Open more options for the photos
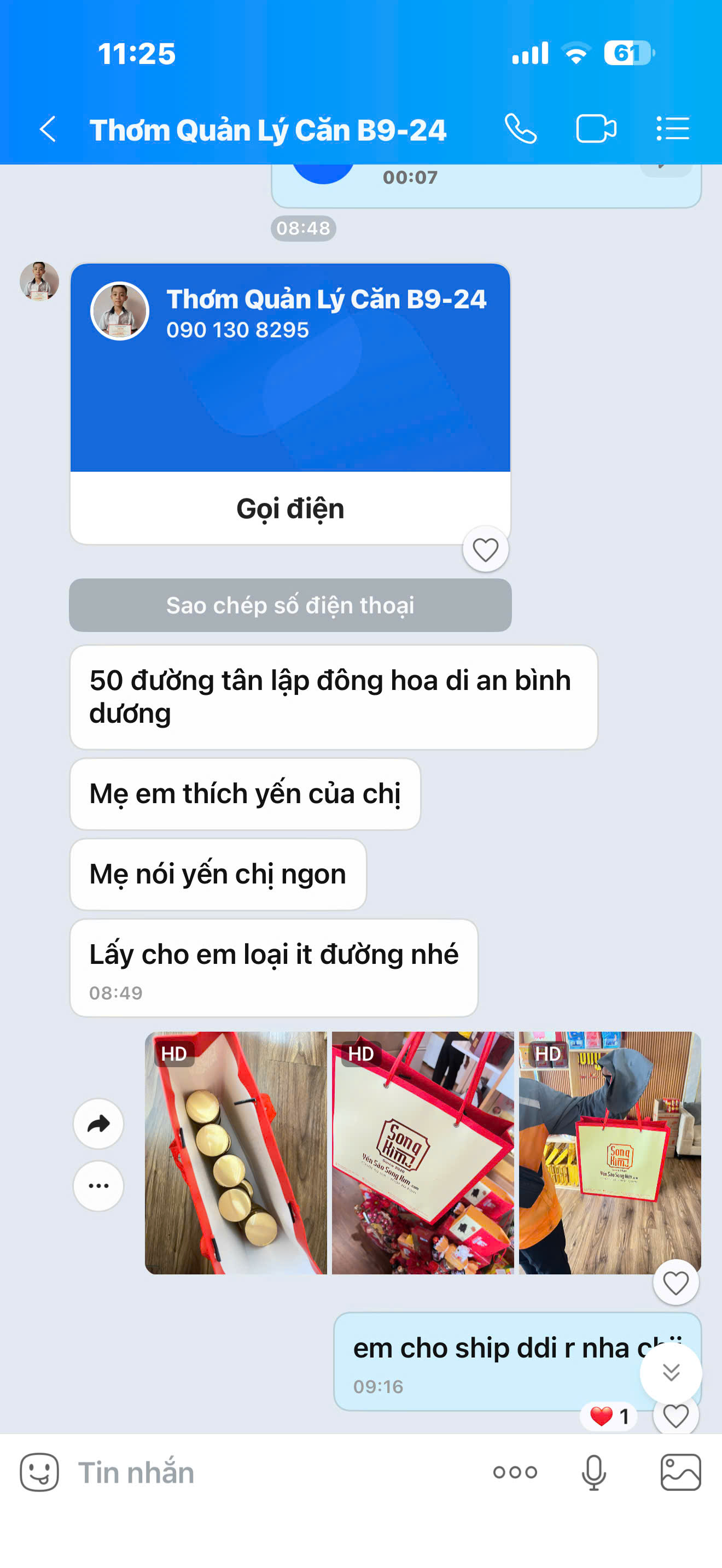Image resolution: width=722 pixels, height=1568 pixels. coord(98,1186)
